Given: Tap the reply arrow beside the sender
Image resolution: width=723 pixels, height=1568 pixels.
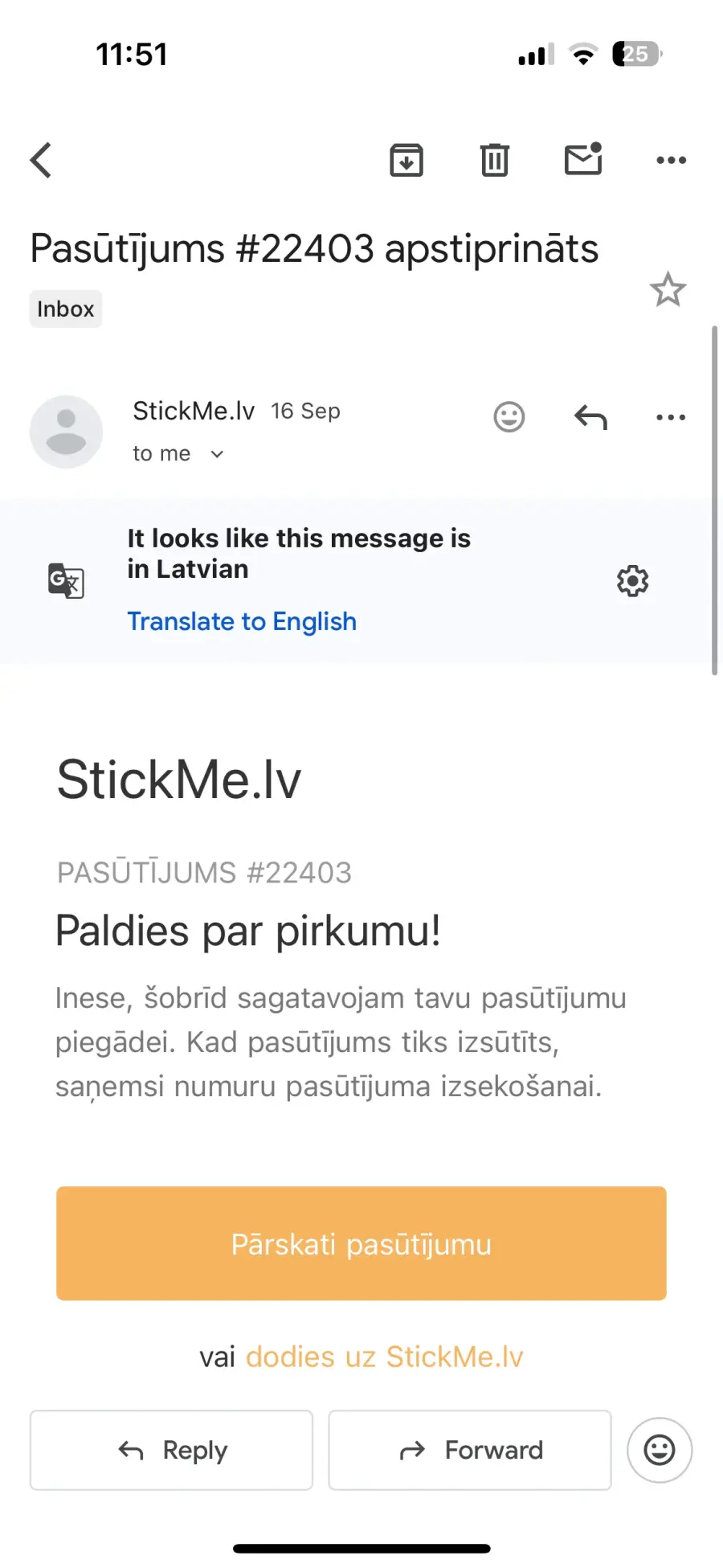Looking at the screenshot, I should (590, 417).
